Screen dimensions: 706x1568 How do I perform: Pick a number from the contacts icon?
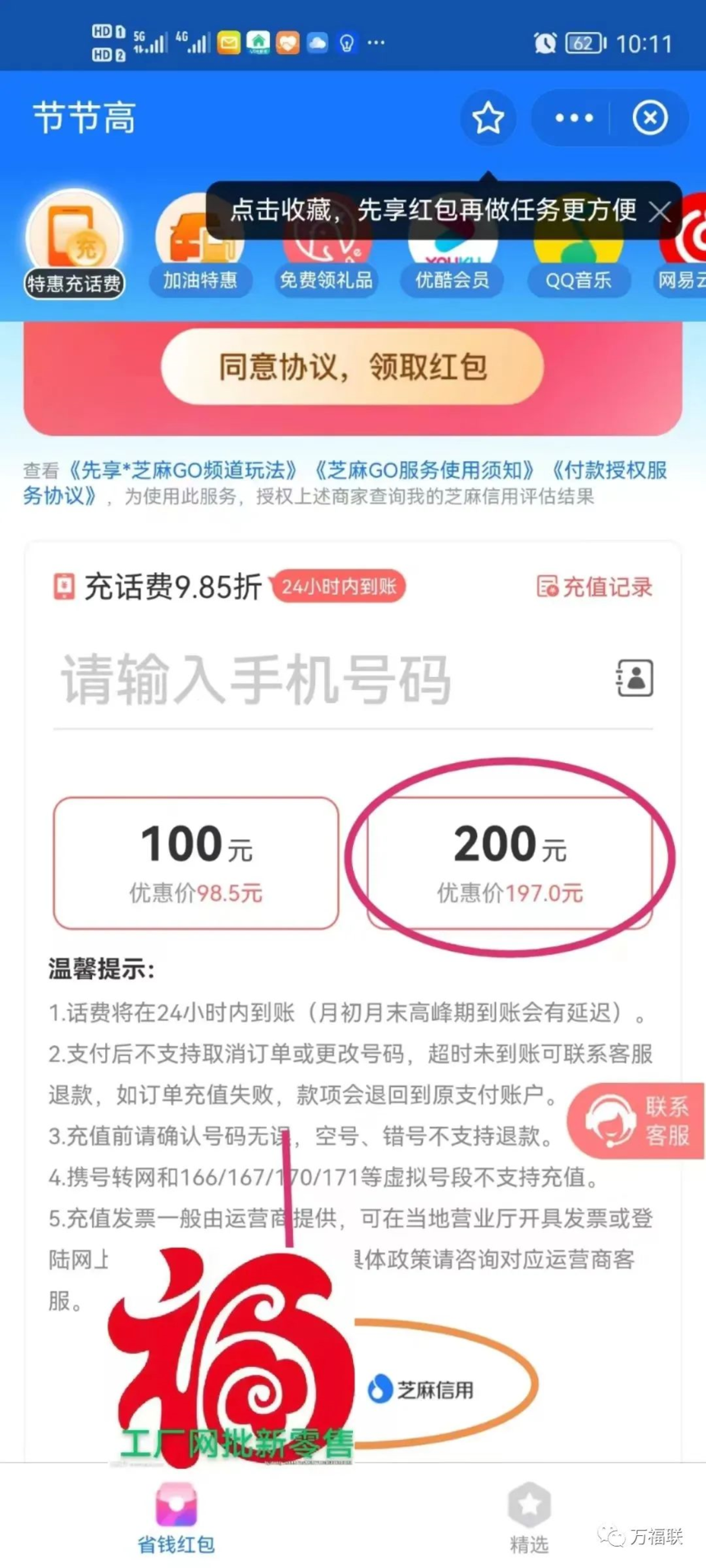click(635, 679)
